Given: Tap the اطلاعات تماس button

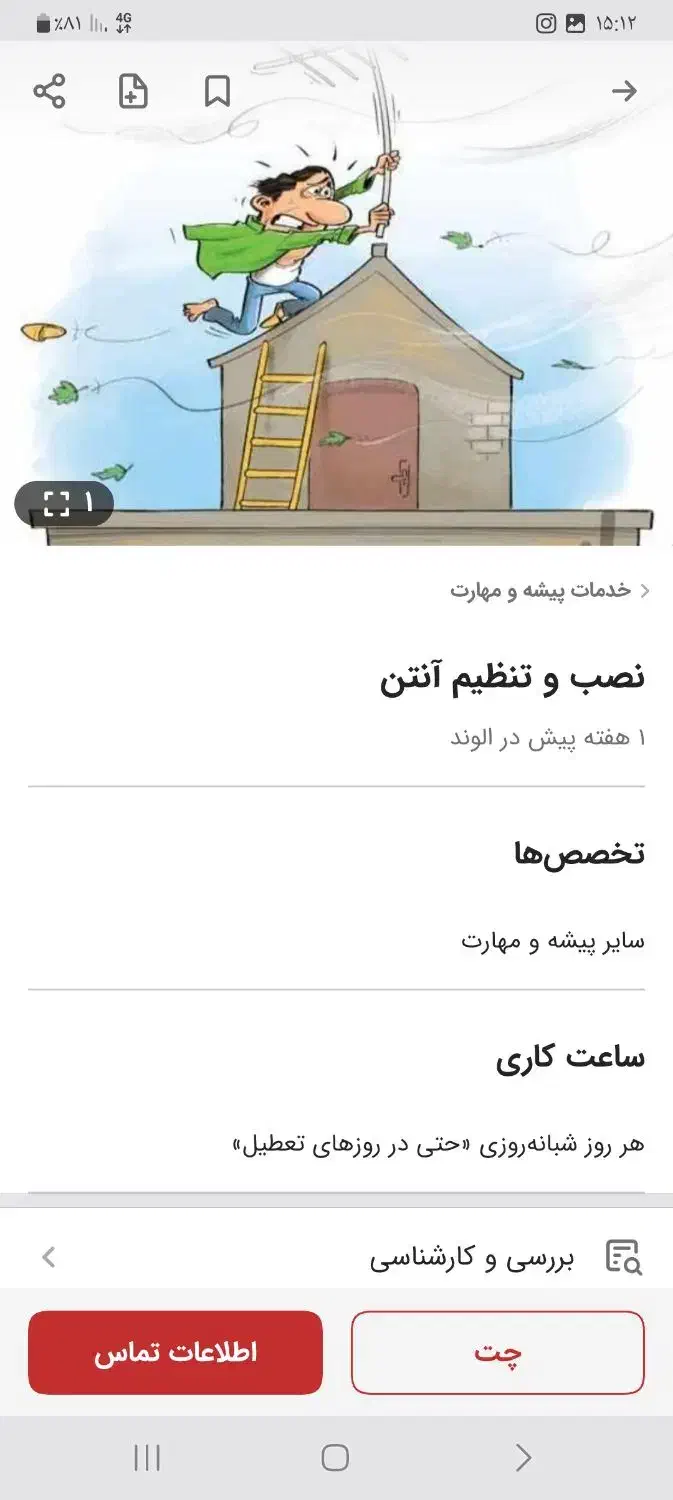Looking at the screenshot, I should (x=175, y=1352).
